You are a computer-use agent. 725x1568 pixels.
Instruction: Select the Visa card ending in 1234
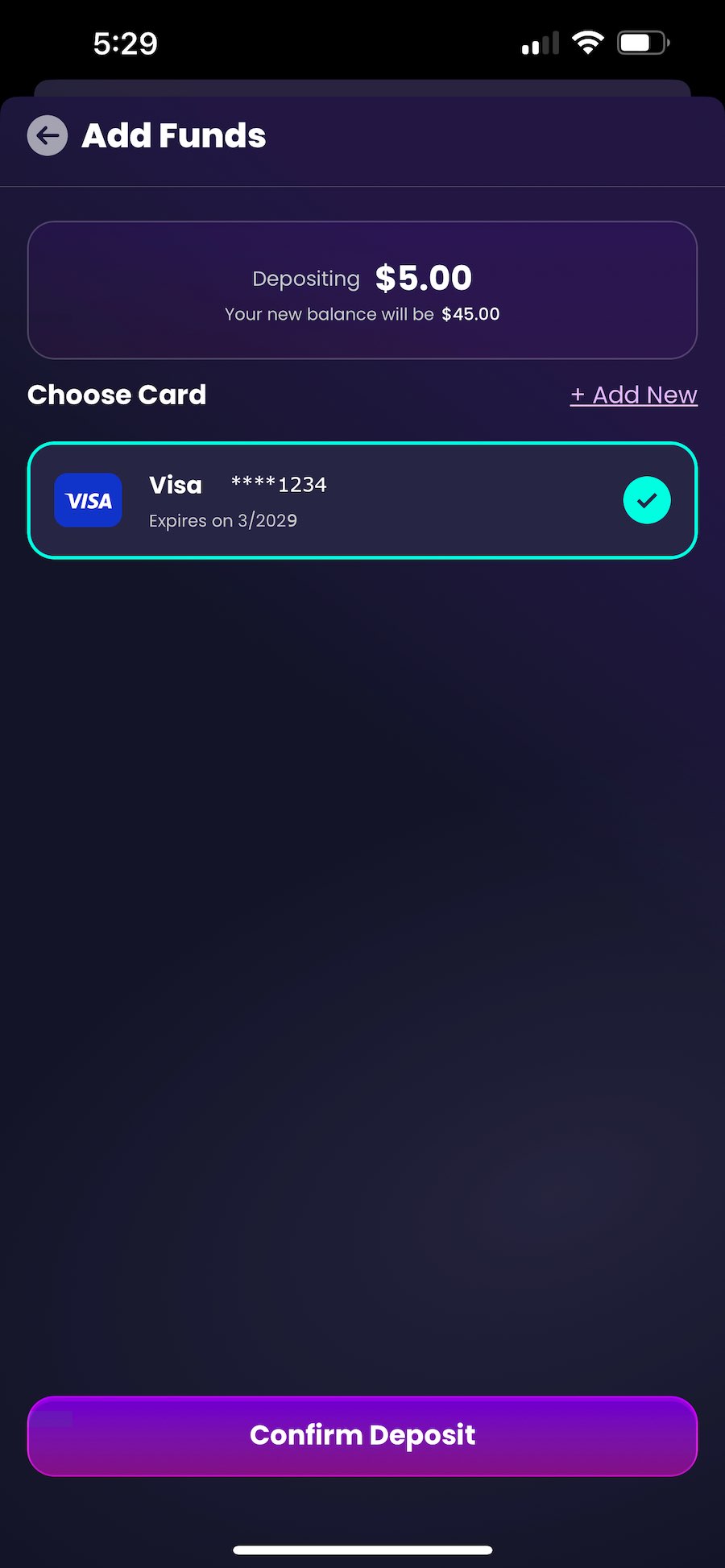point(362,500)
